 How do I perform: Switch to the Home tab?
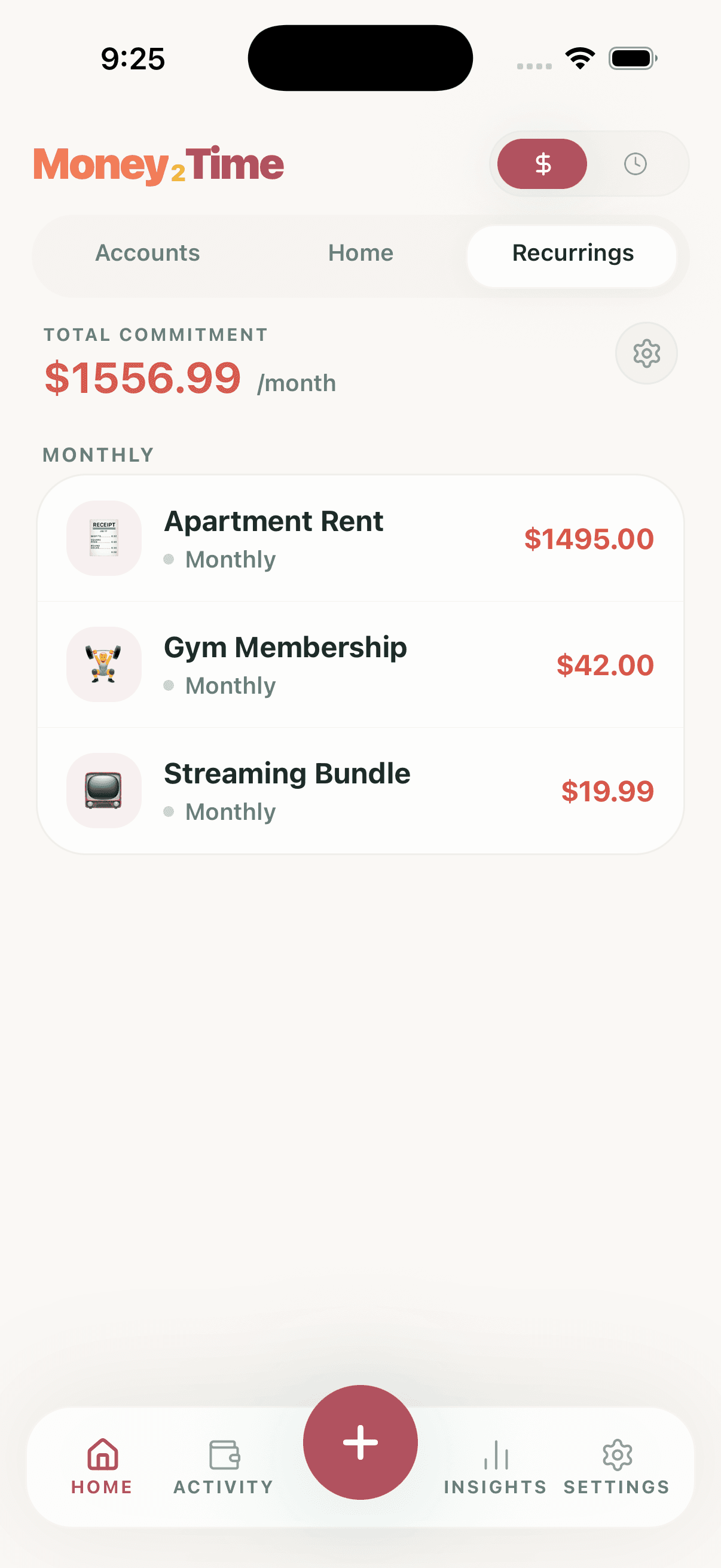tap(360, 252)
